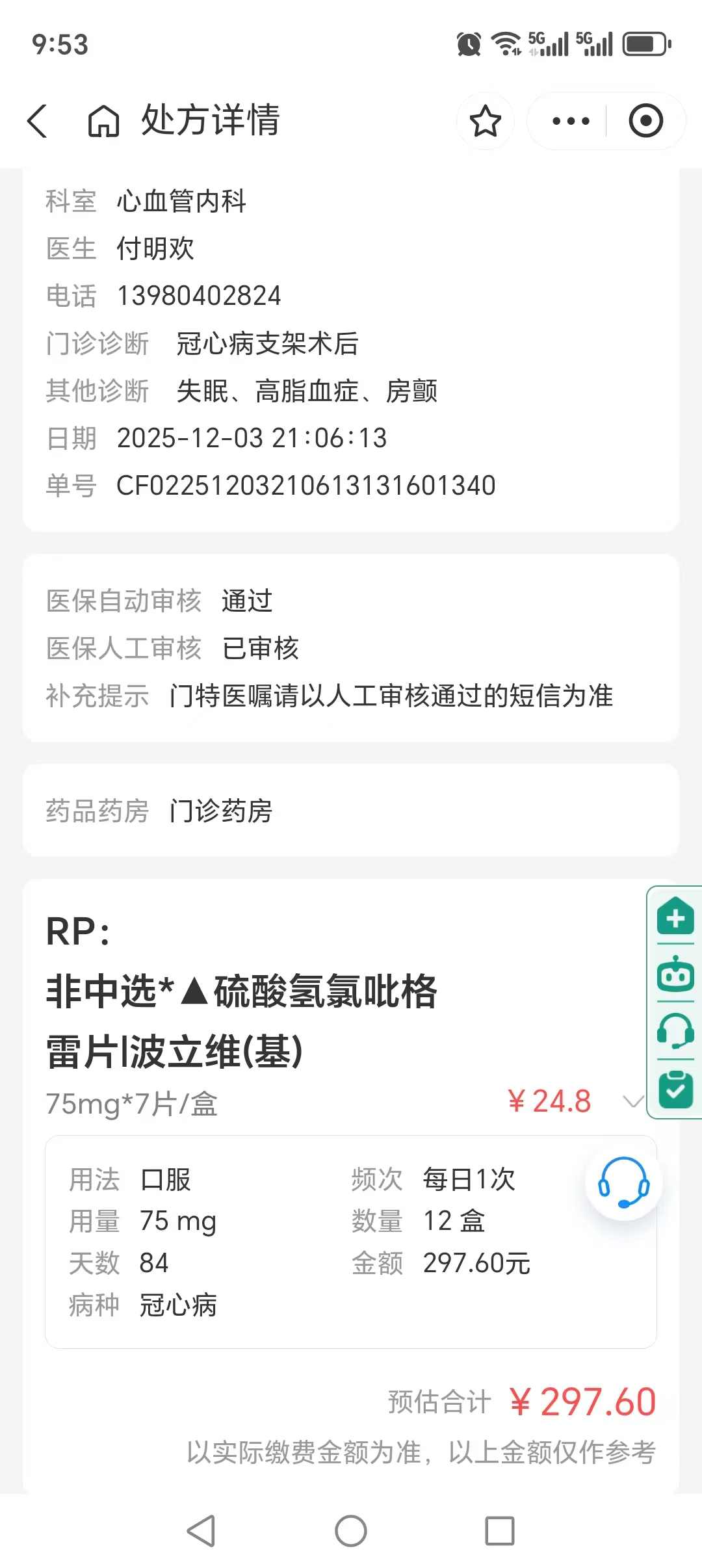Close the mini program with circle button
Screen dimensions: 702x1568
(x=645, y=121)
